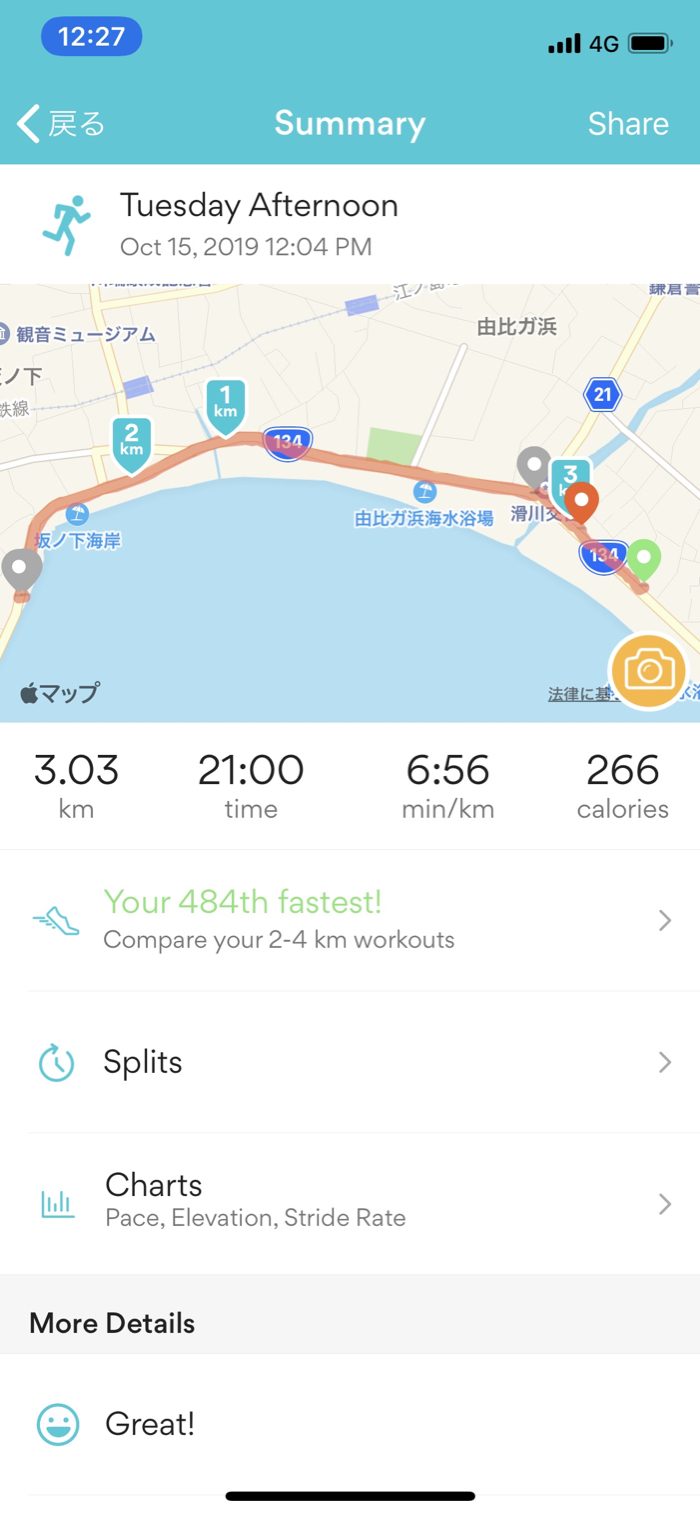Open the Splits row

tap(350, 1062)
